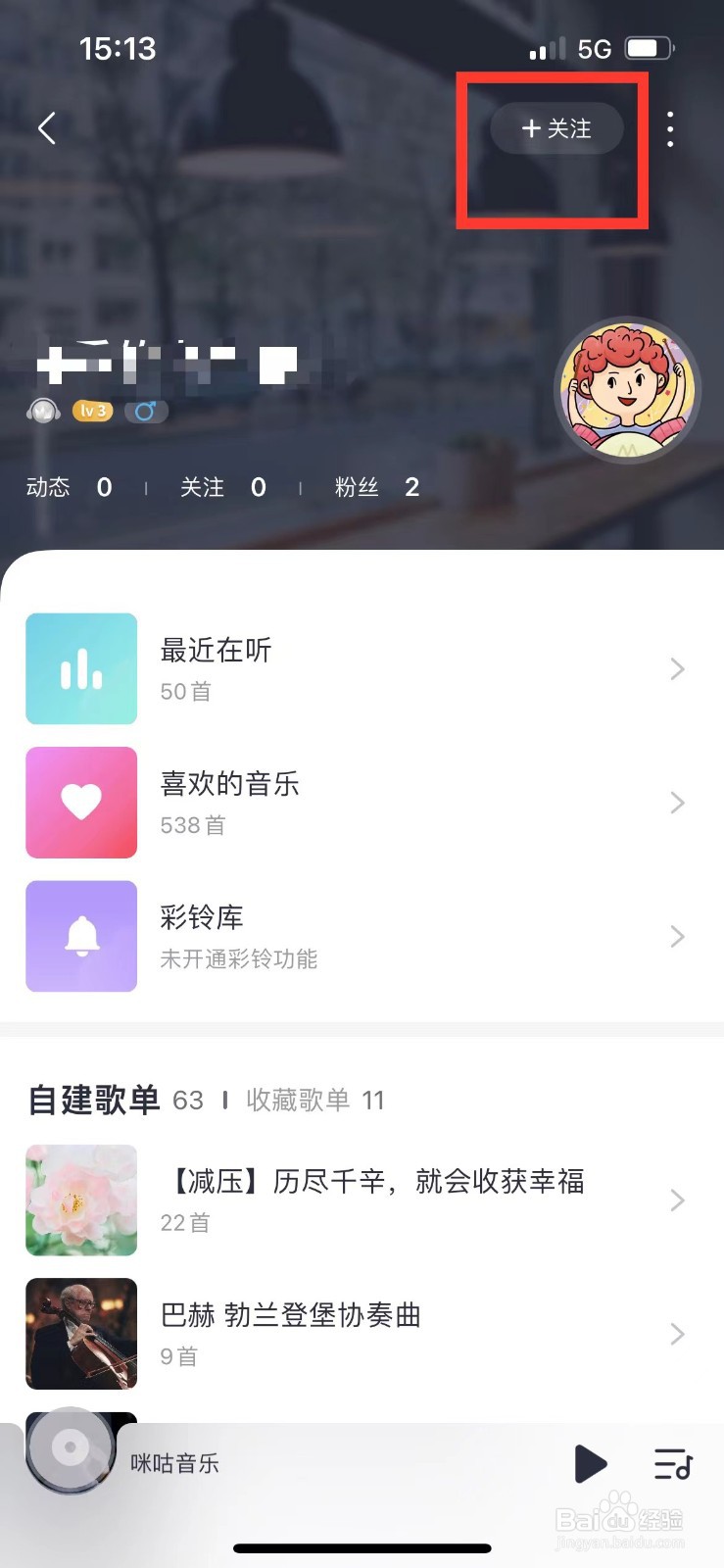Tap the headphones listening status icon
The image size is (724, 1568).
click(x=44, y=411)
